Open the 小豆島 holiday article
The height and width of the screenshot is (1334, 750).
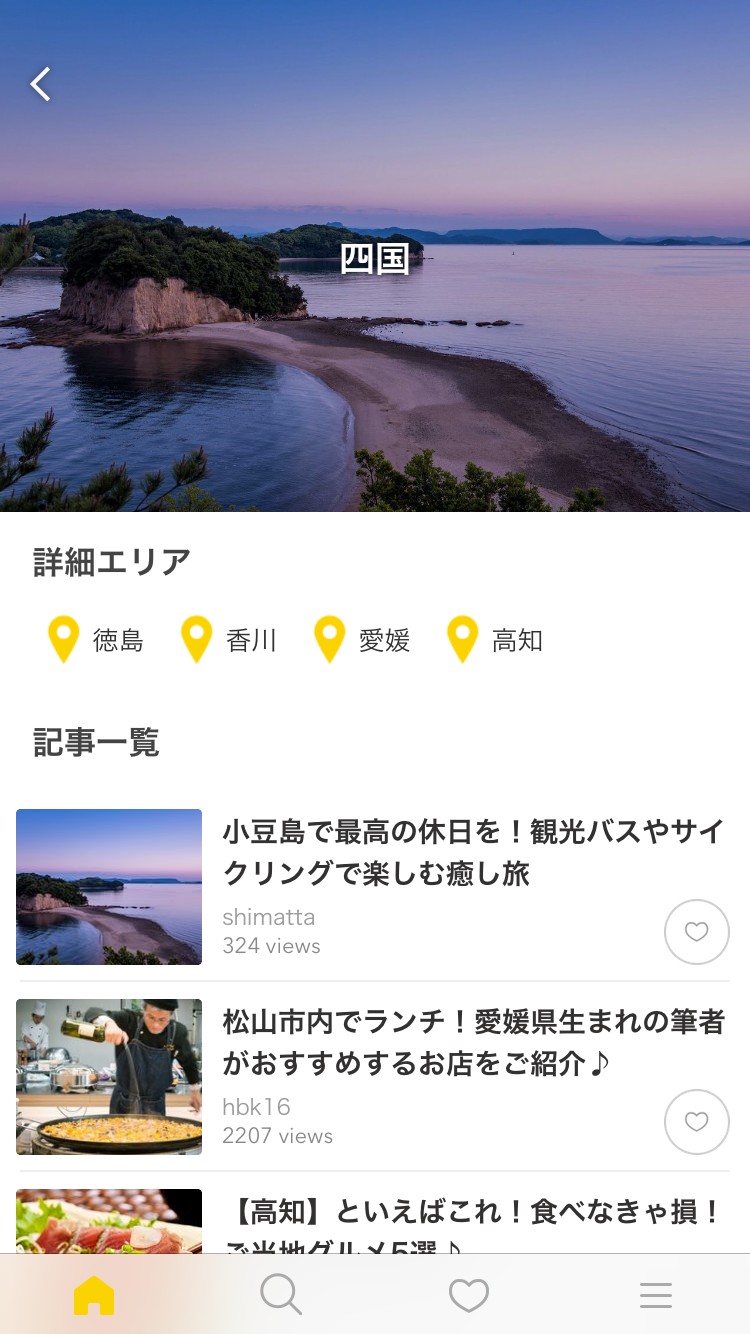coord(472,853)
